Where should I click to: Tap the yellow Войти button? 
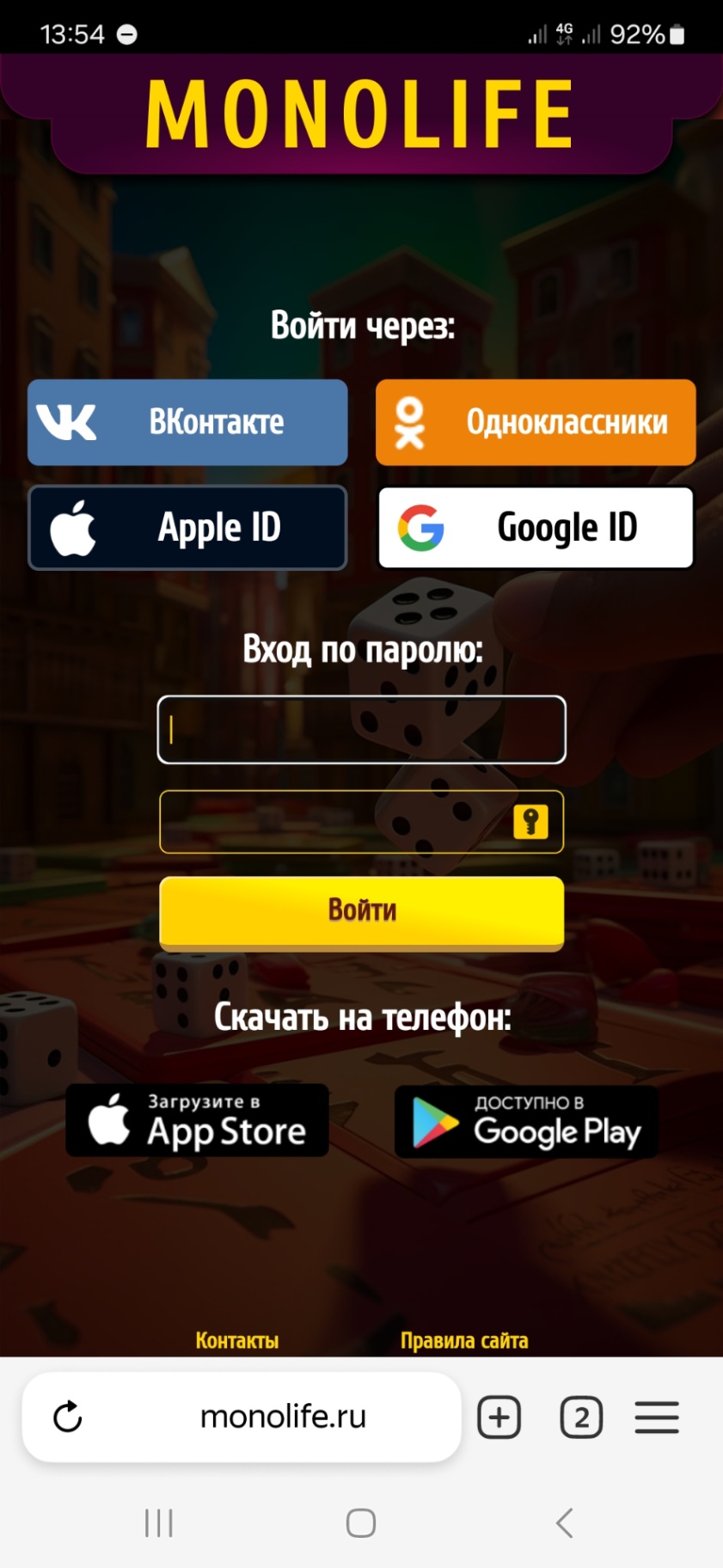pyautogui.click(x=361, y=911)
